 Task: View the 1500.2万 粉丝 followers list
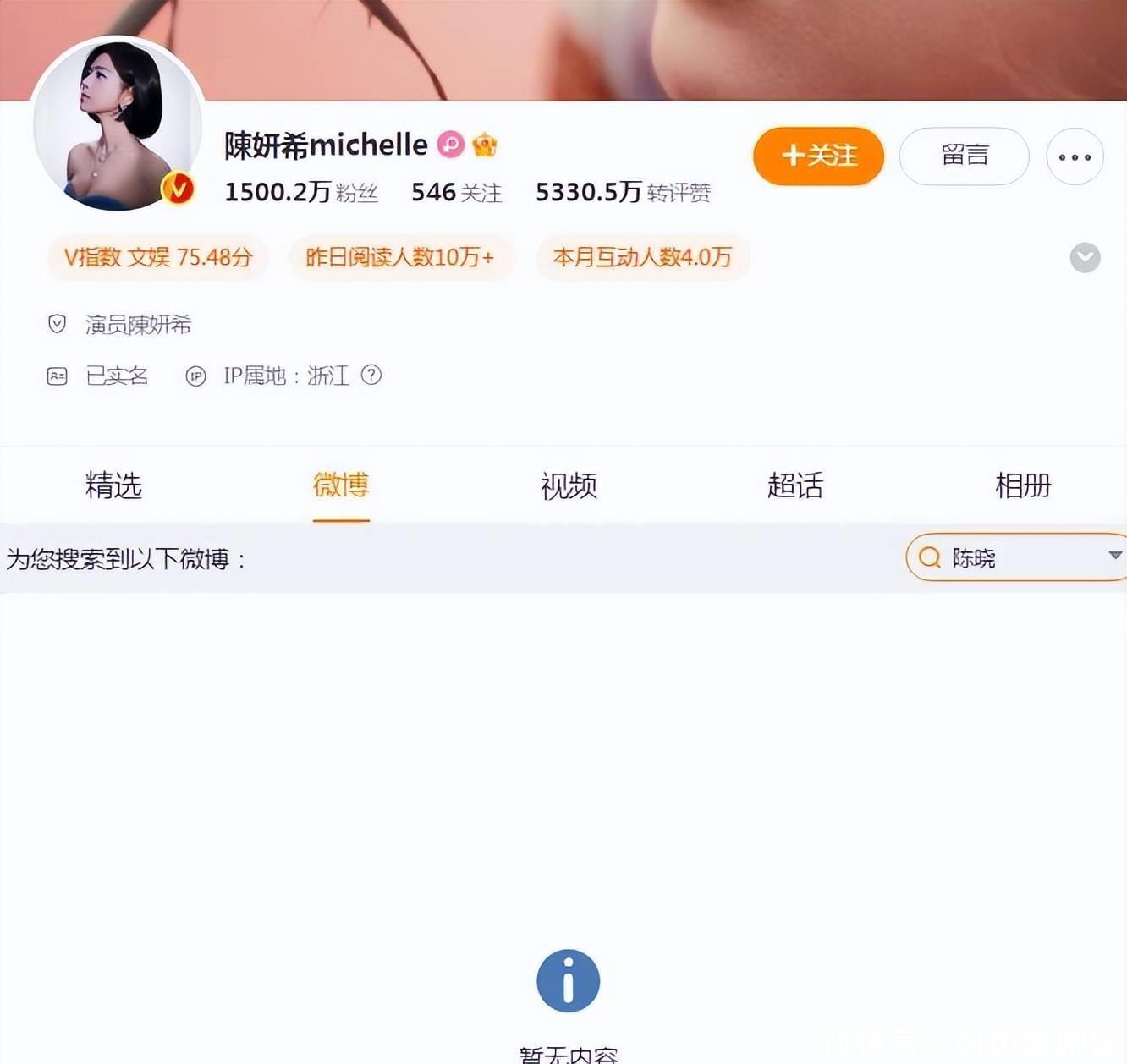[300, 193]
